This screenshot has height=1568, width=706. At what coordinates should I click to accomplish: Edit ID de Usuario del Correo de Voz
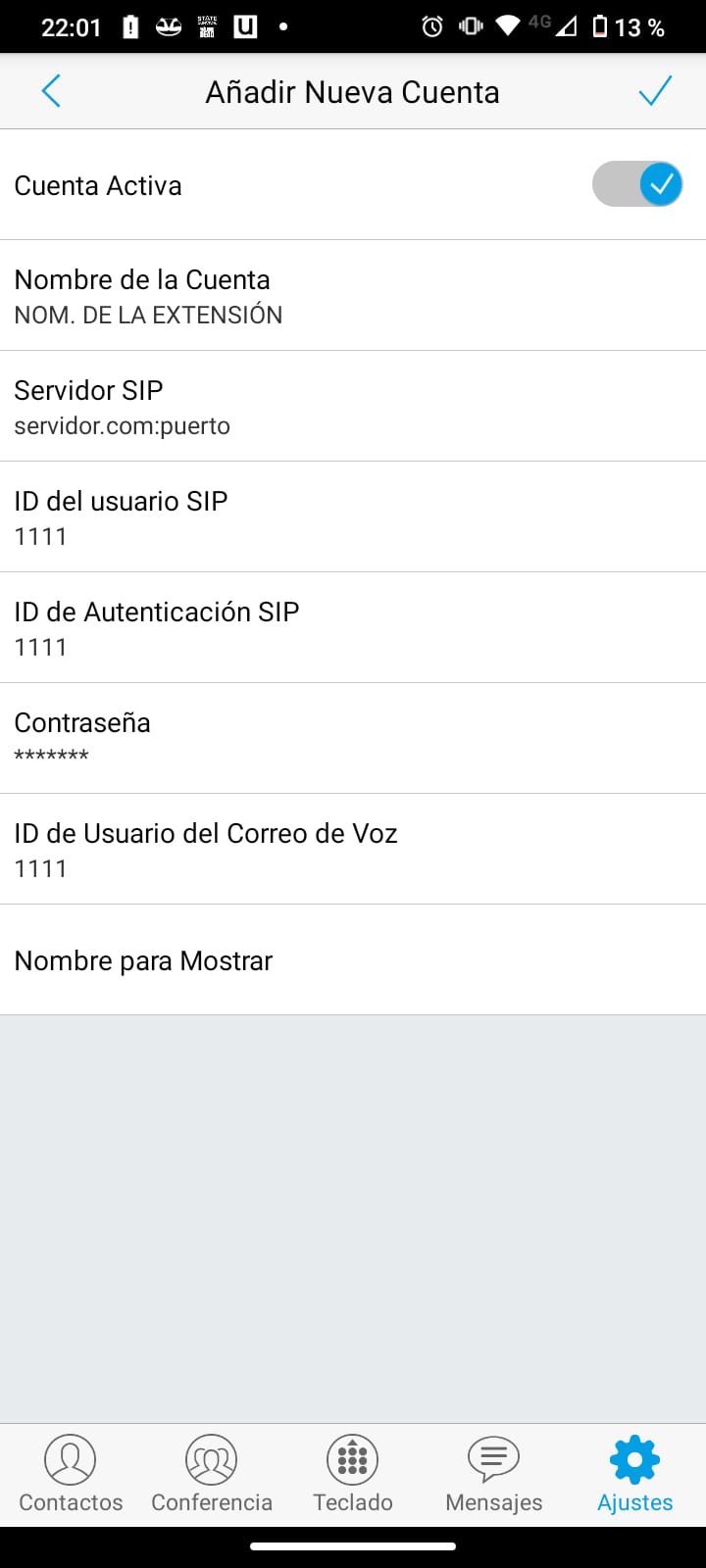(353, 850)
